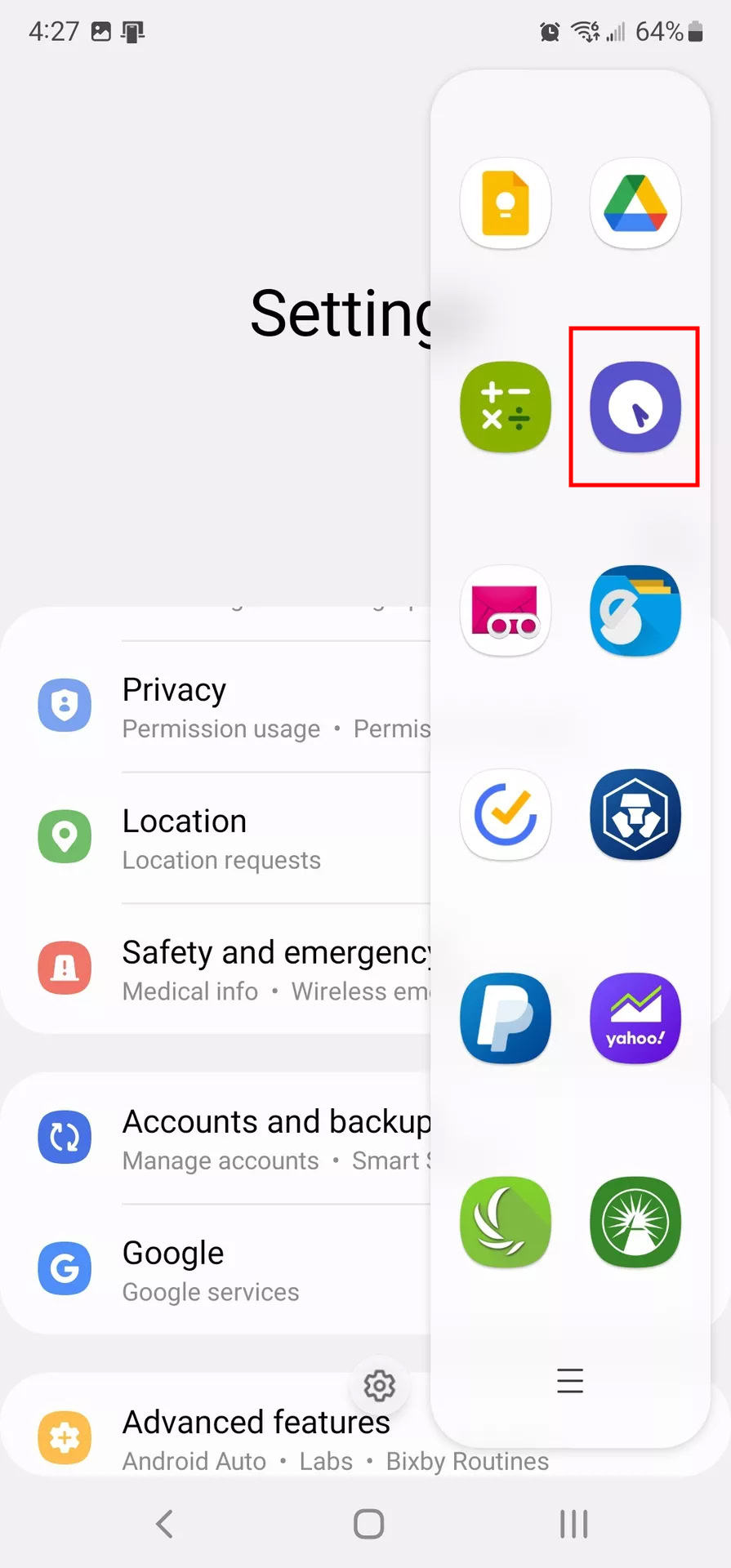Tap the system back button
The height and width of the screenshot is (1568, 731).
point(164,1524)
